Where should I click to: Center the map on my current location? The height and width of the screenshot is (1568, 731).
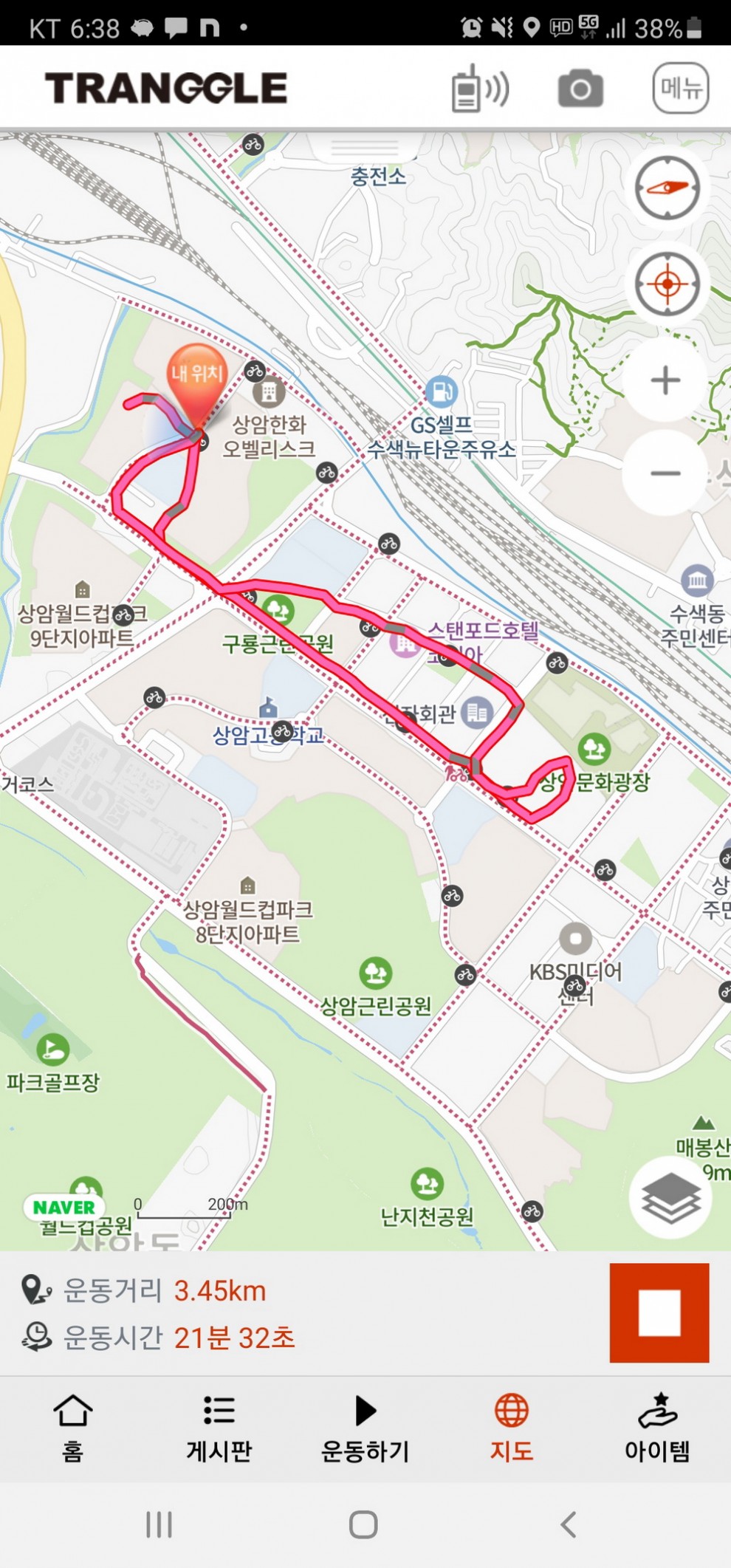point(667,284)
